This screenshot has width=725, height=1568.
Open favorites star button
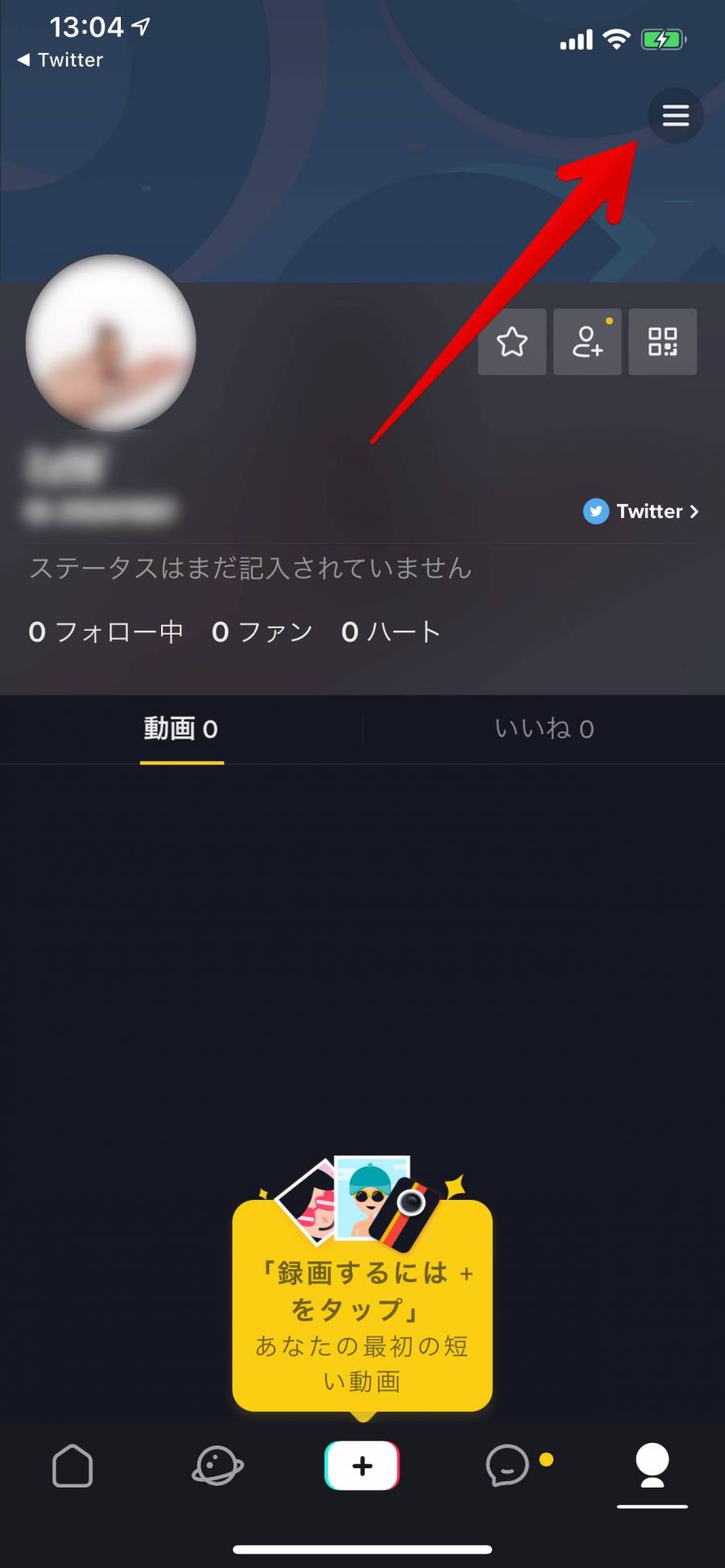pos(512,341)
